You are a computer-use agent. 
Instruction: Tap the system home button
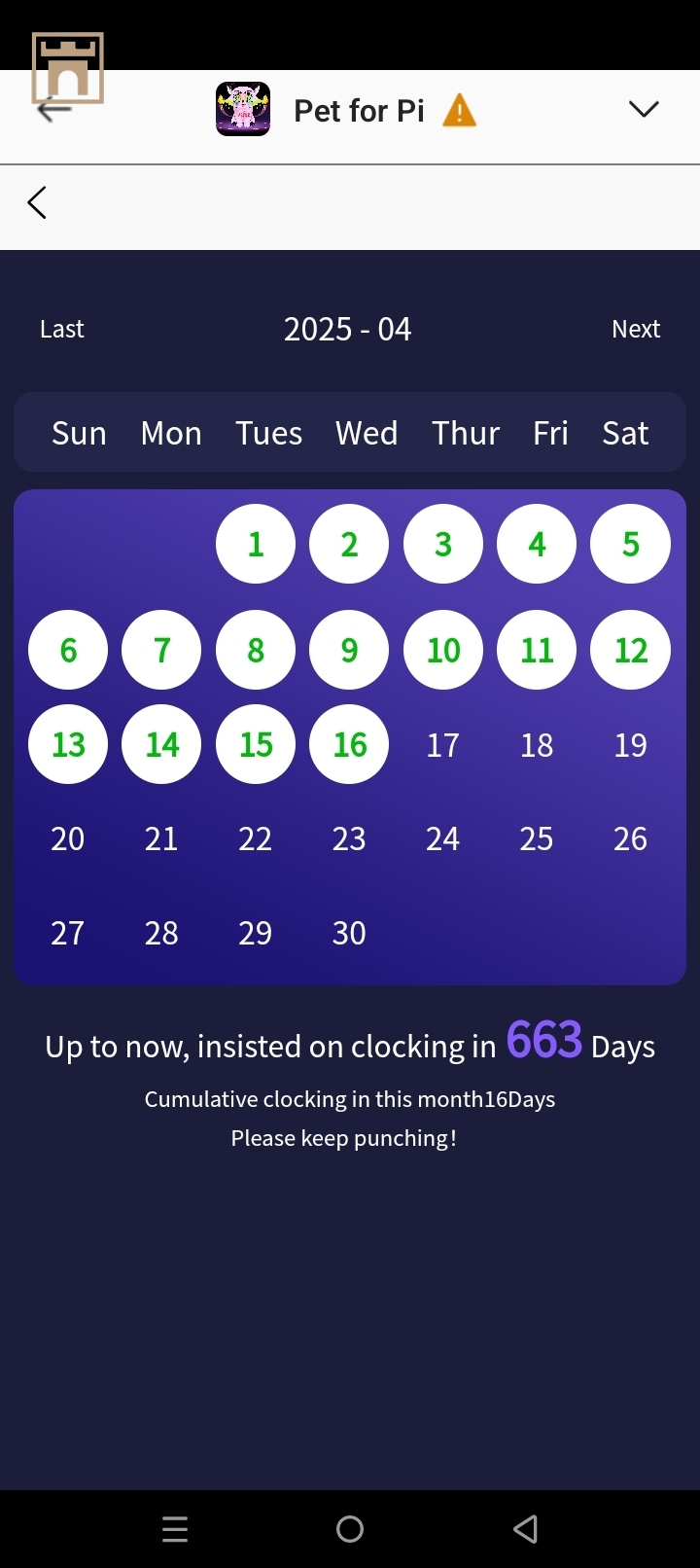(350, 1529)
